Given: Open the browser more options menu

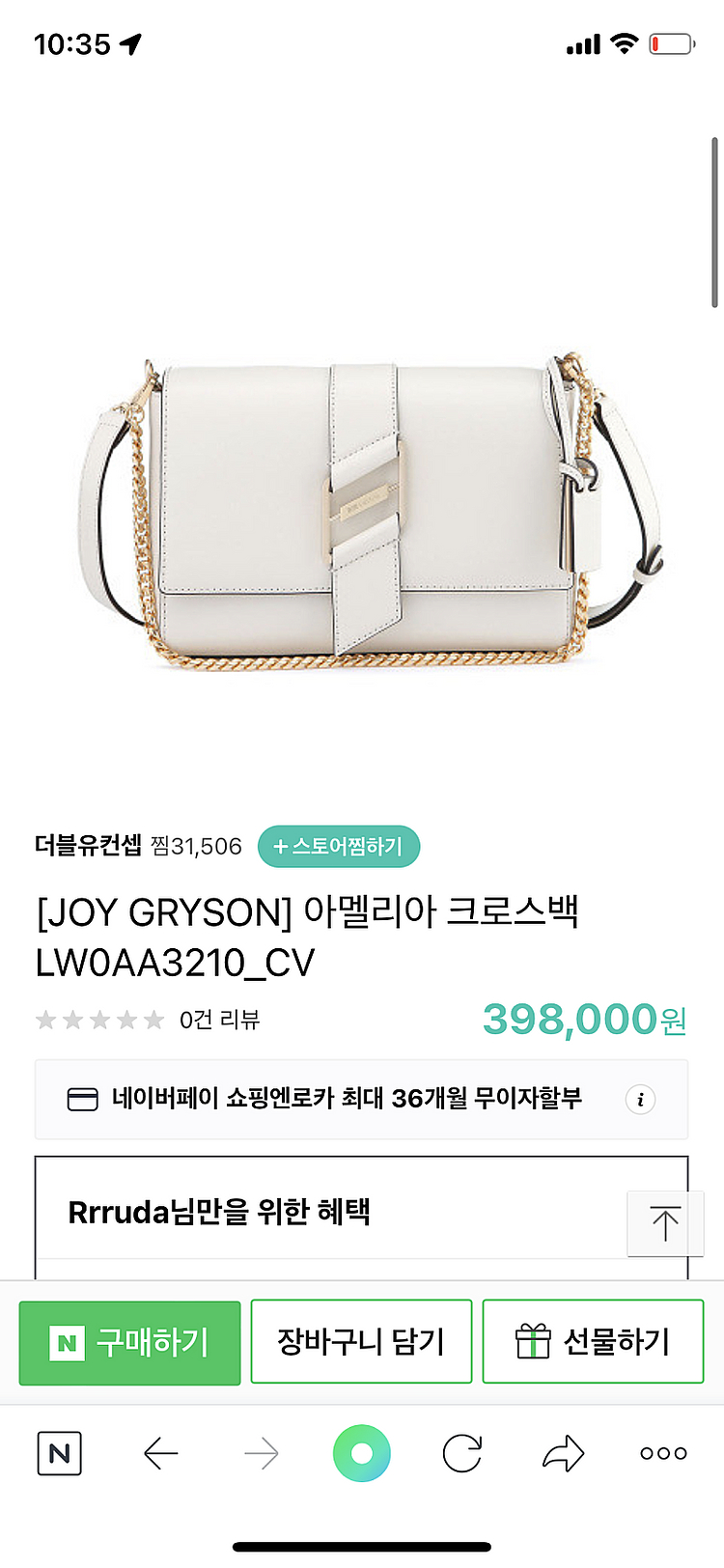Looking at the screenshot, I should pyautogui.click(x=663, y=1453).
